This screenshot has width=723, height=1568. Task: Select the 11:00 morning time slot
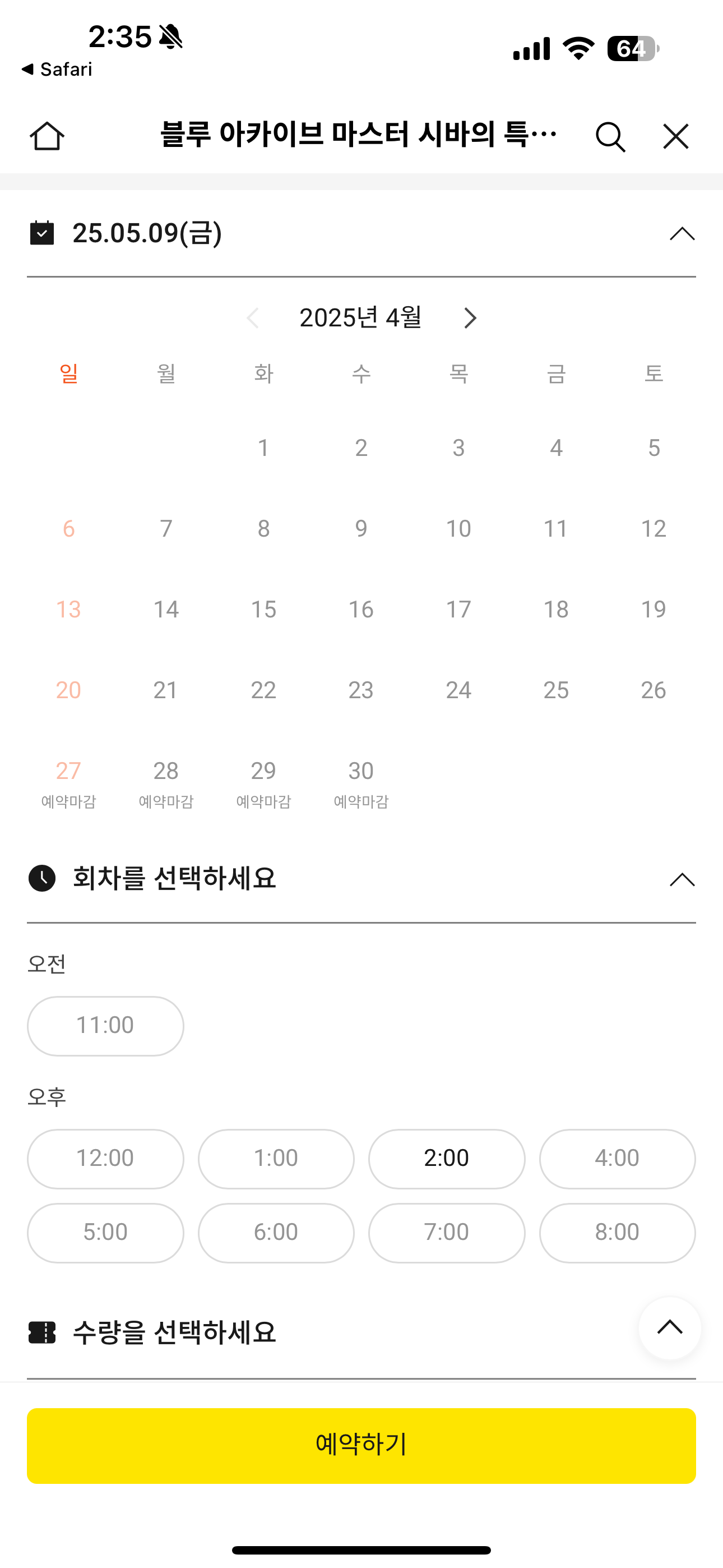(105, 1026)
